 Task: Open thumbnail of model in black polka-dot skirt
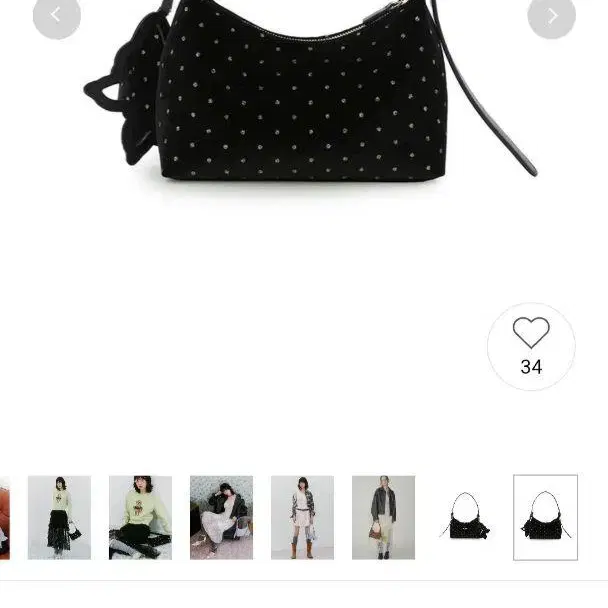click(x=59, y=517)
